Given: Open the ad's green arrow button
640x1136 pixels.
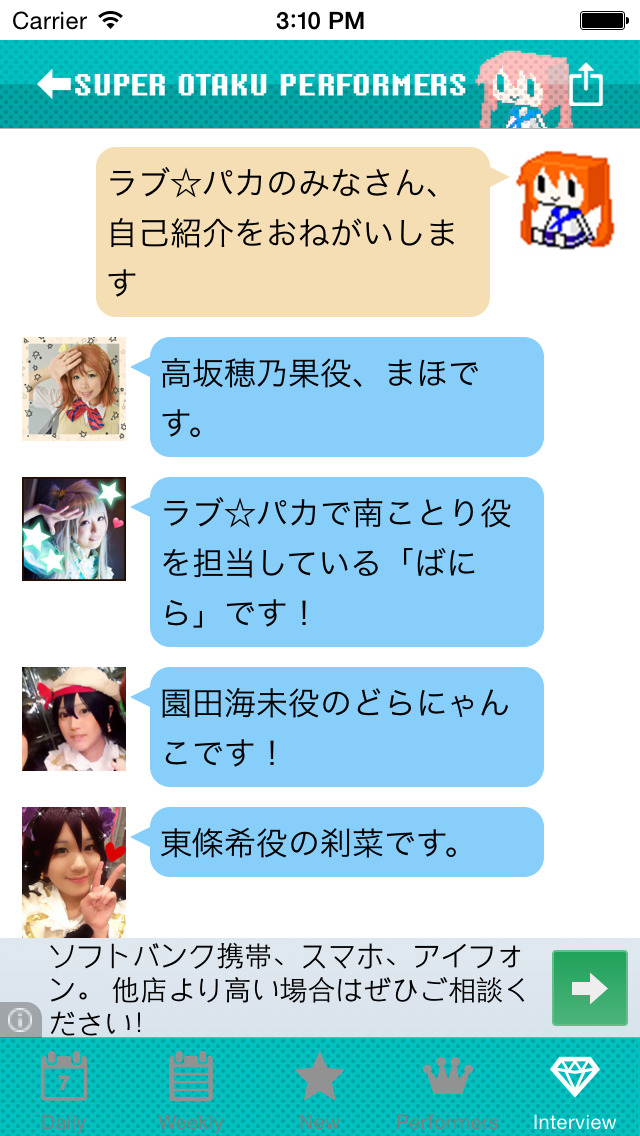Looking at the screenshot, I should [x=590, y=988].
